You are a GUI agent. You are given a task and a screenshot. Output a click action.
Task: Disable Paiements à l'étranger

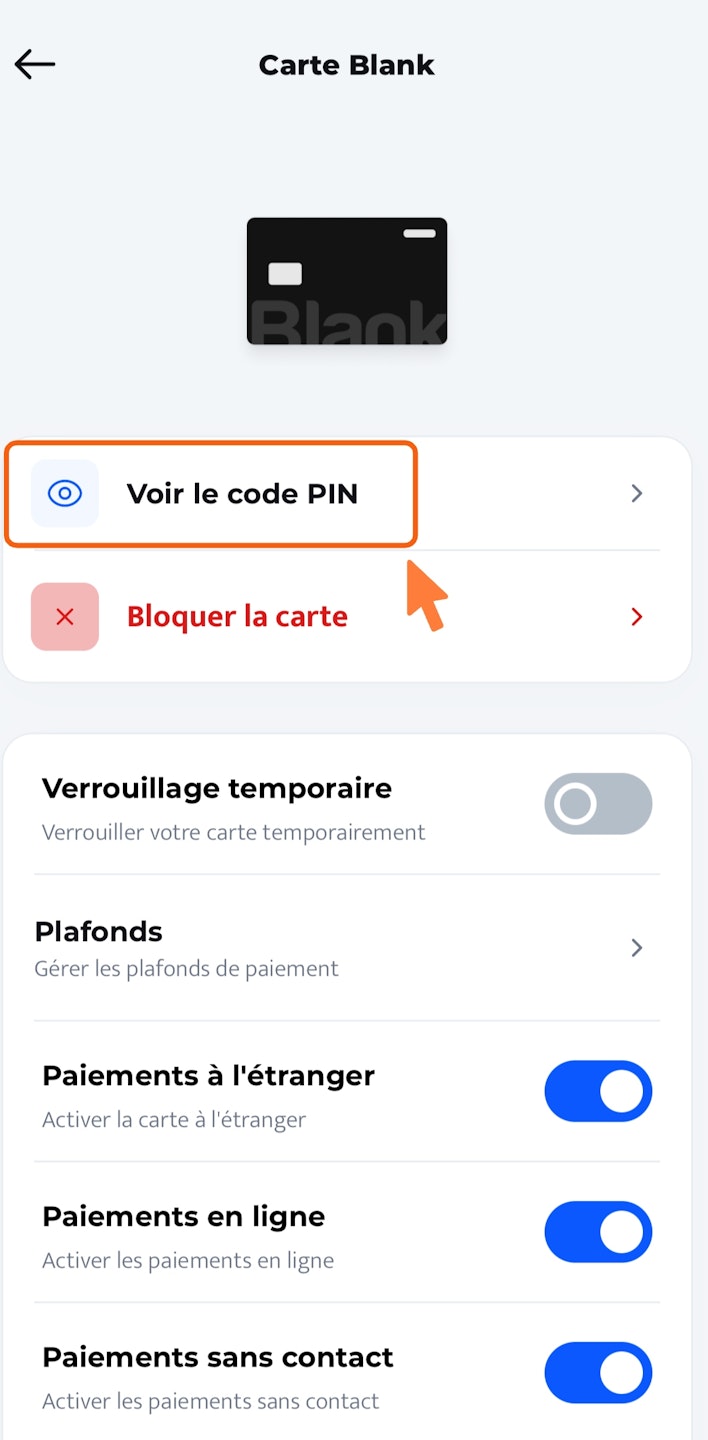tap(598, 1091)
